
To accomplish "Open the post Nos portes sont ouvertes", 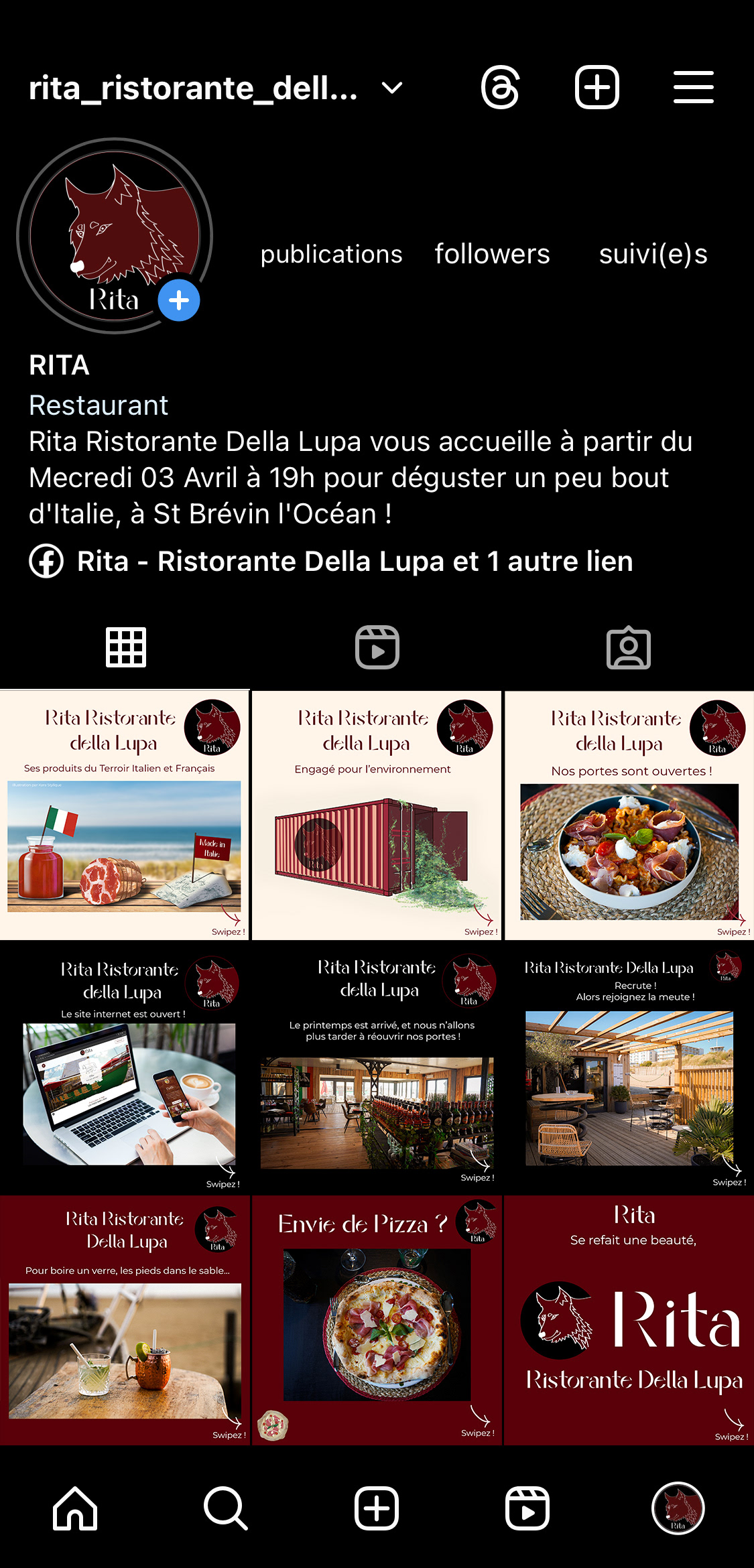I will point(629,815).
